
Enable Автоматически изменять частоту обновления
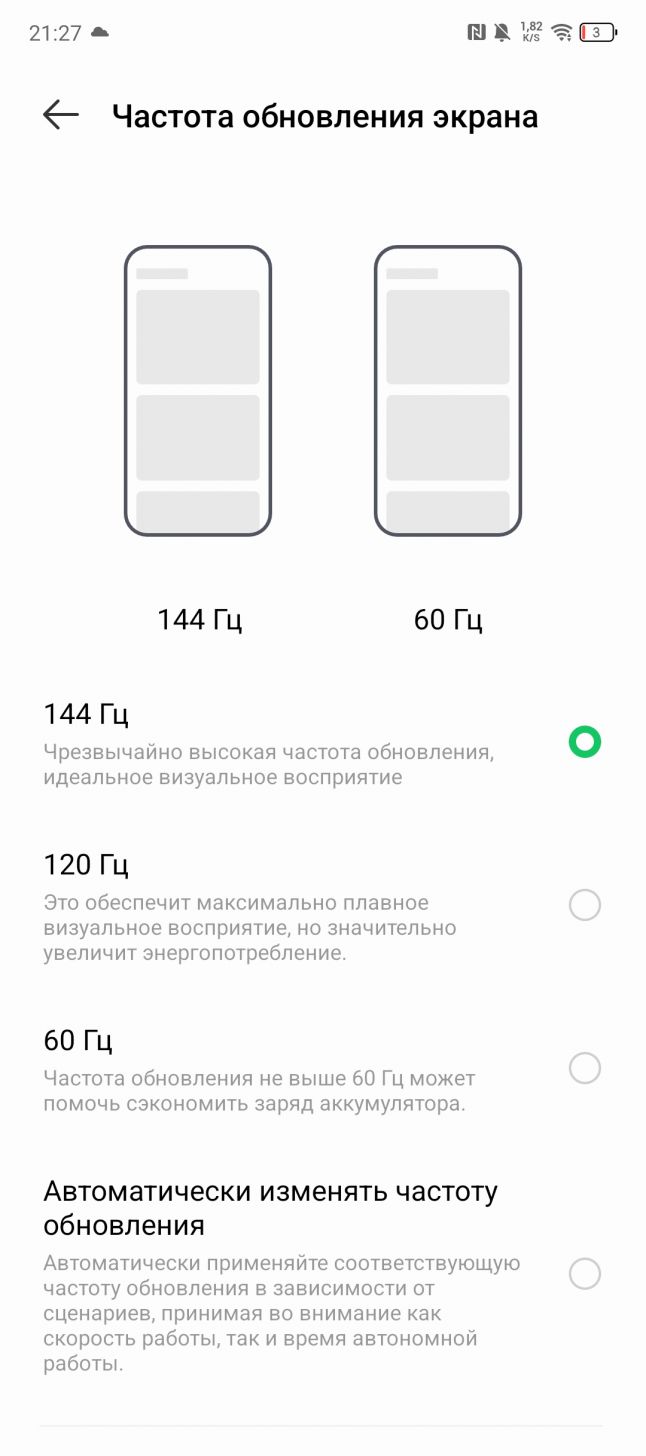(x=322, y=1274)
